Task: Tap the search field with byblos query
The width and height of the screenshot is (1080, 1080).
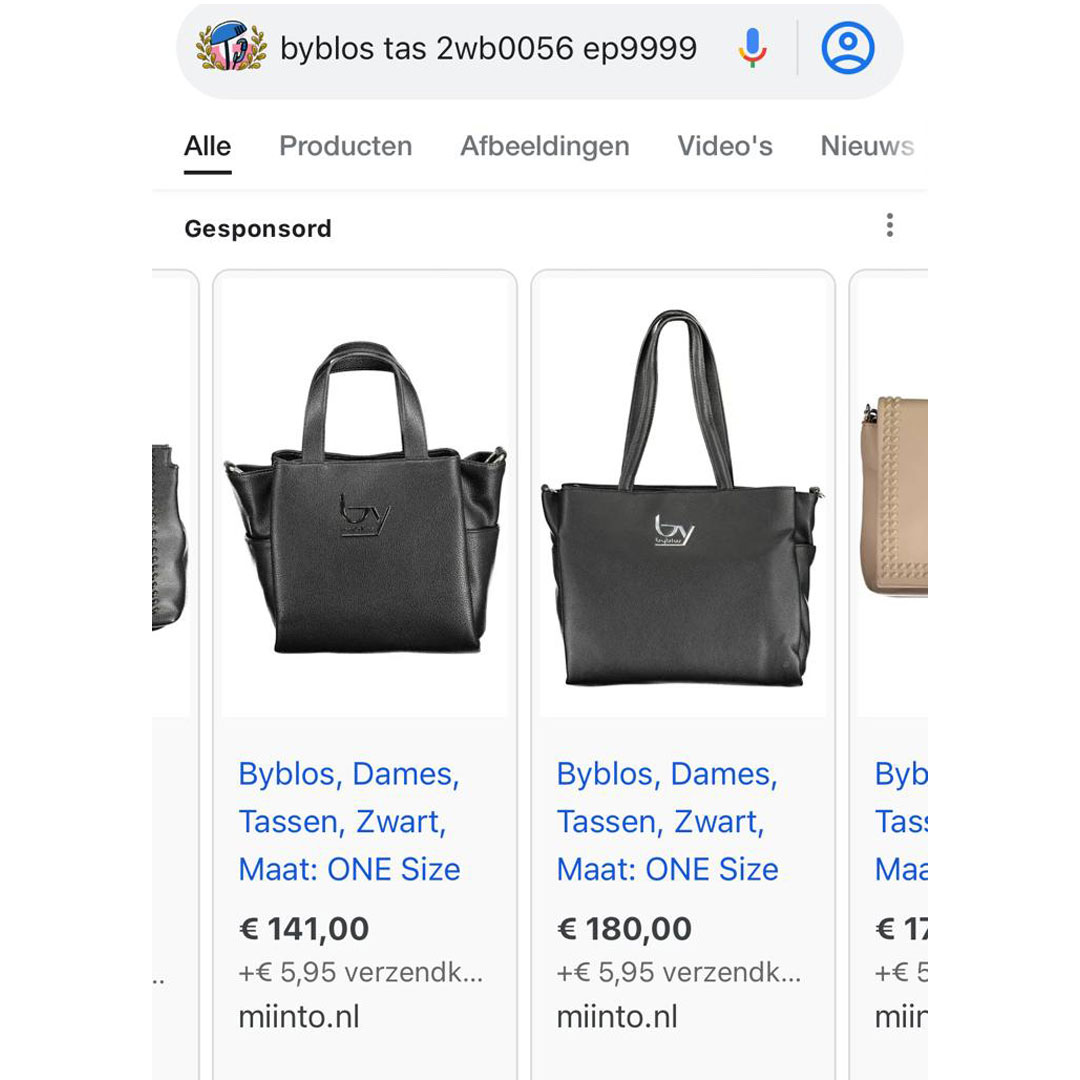Action: [488, 48]
